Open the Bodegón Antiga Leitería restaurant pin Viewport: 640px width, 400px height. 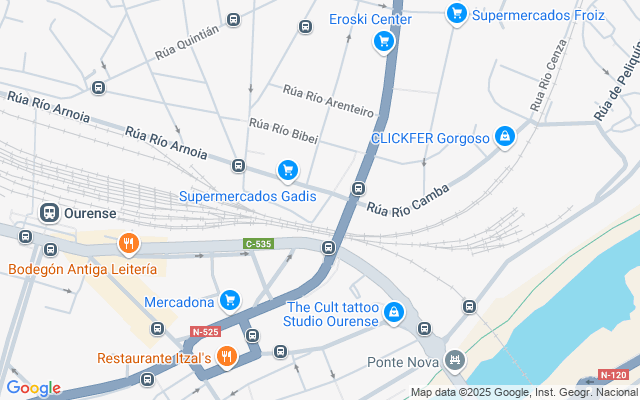point(128,243)
